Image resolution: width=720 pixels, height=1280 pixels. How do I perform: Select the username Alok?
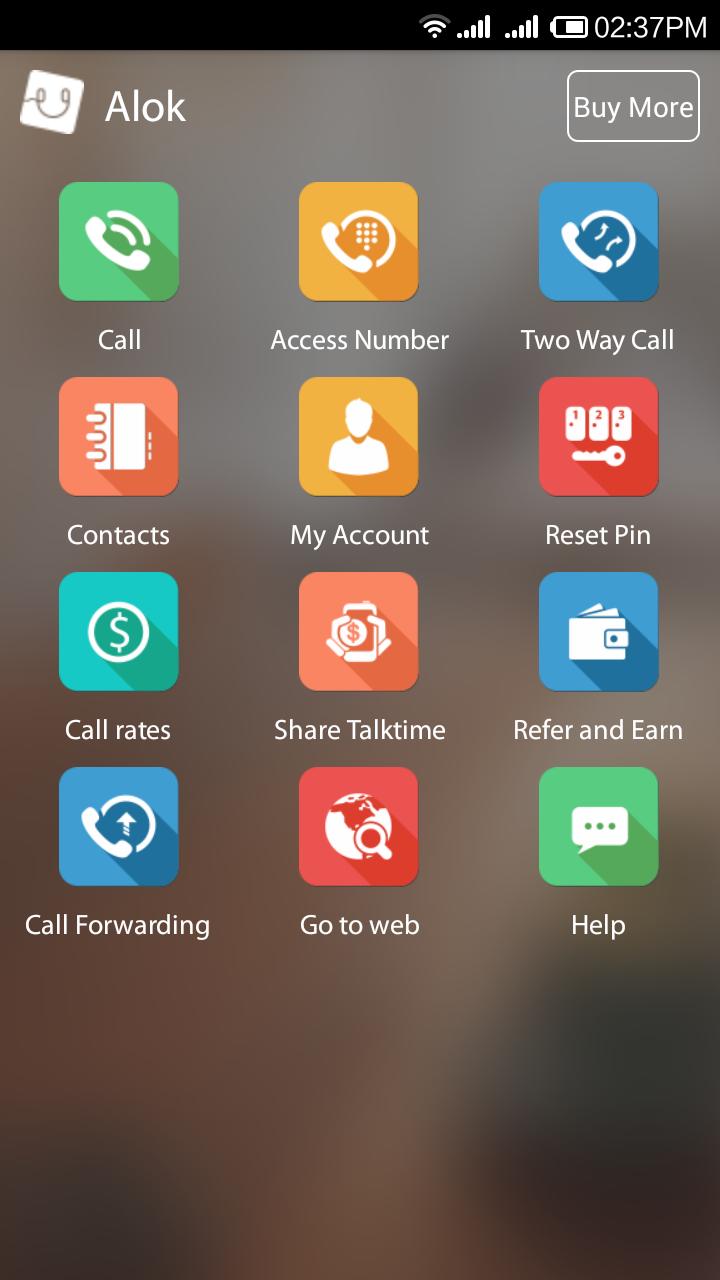pyautogui.click(x=144, y=106)
